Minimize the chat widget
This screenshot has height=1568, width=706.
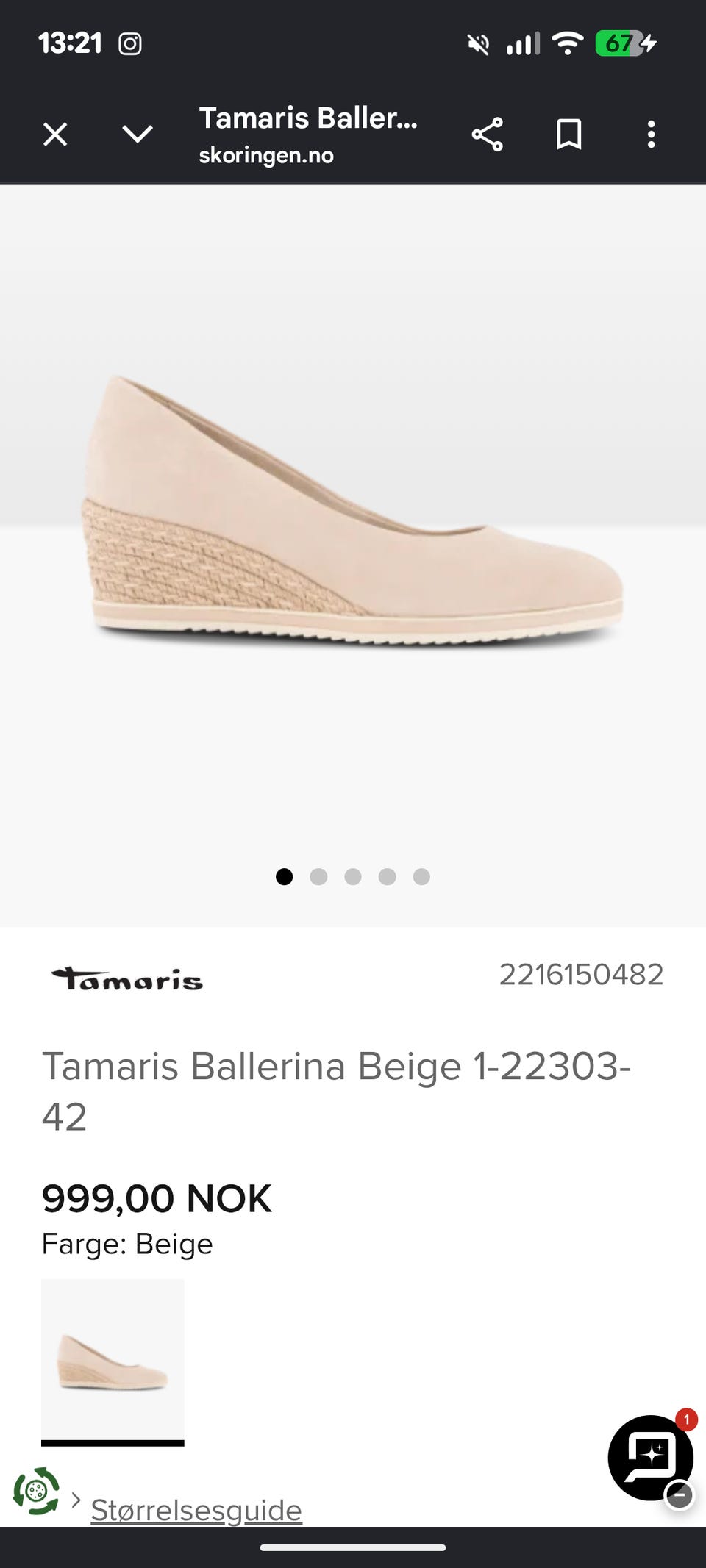[679, 1494]
